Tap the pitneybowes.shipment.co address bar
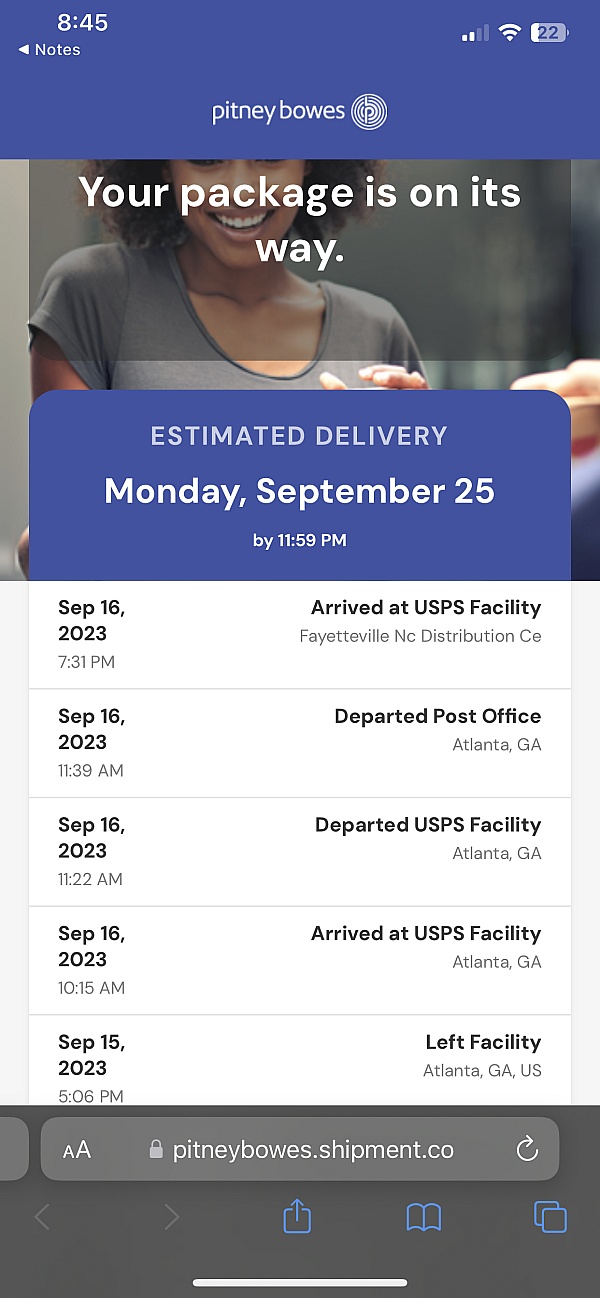The image size is (600, 1298). point(300,1149)
